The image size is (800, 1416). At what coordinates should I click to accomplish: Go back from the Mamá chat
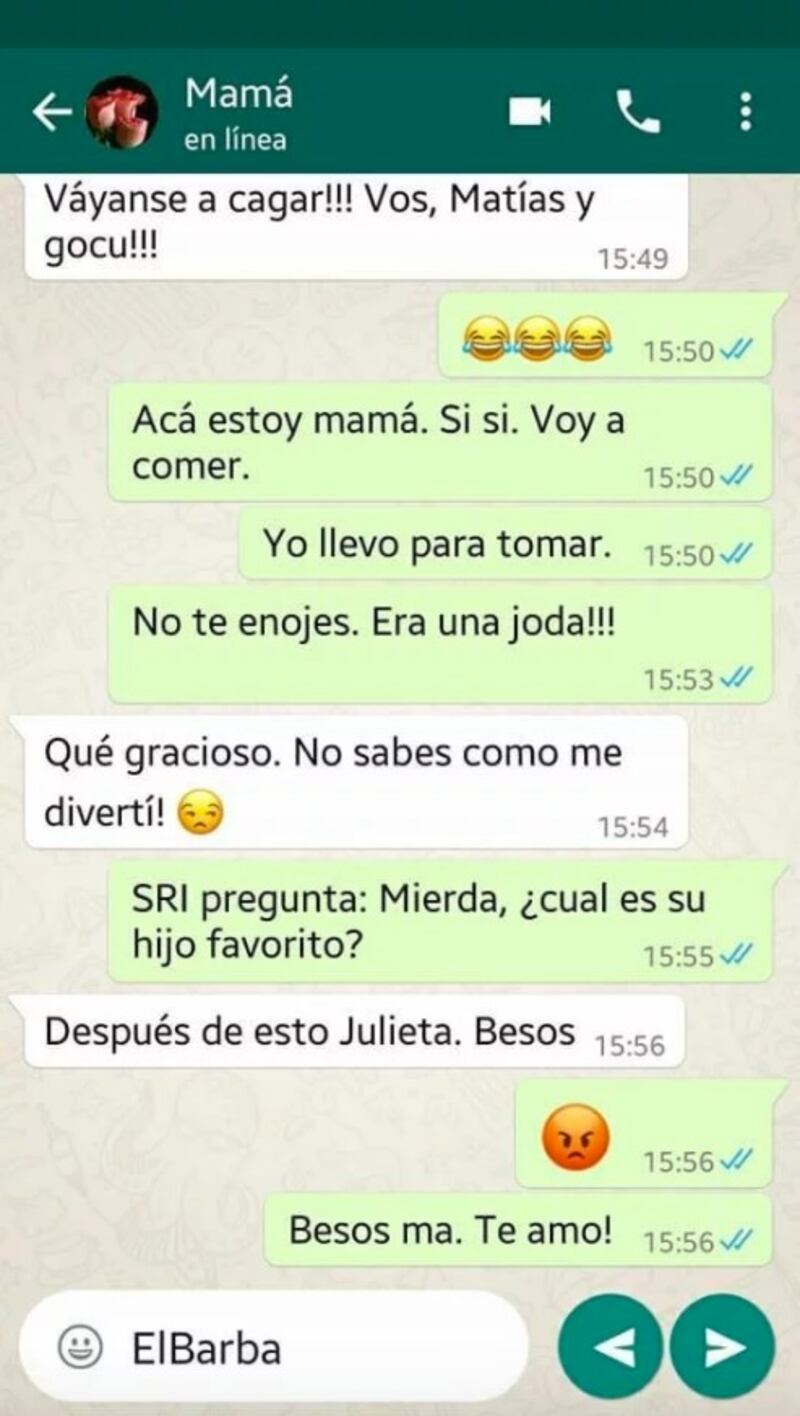coord(51,112)
